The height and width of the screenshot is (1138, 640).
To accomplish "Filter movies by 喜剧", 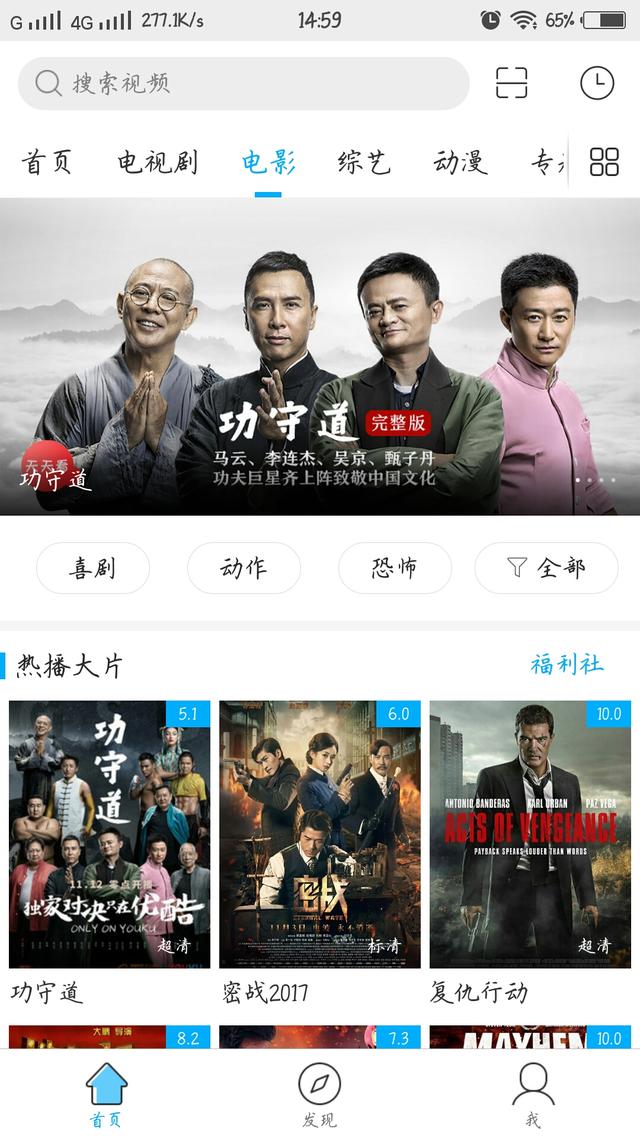I will (93, 568).
